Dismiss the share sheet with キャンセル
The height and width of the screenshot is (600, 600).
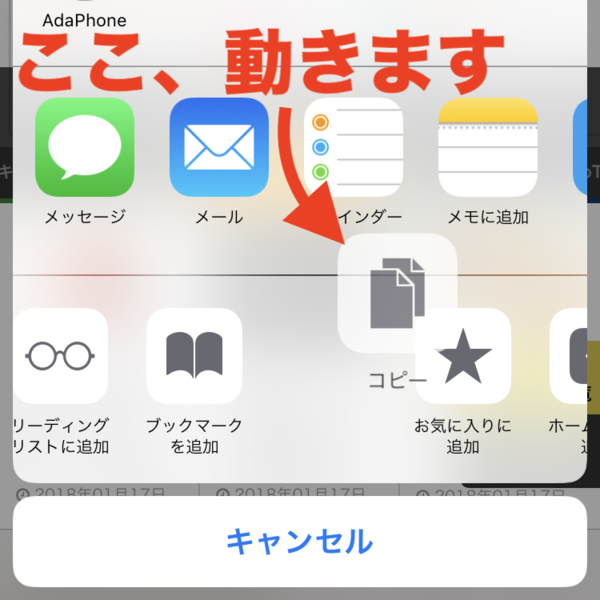[300, 542]
